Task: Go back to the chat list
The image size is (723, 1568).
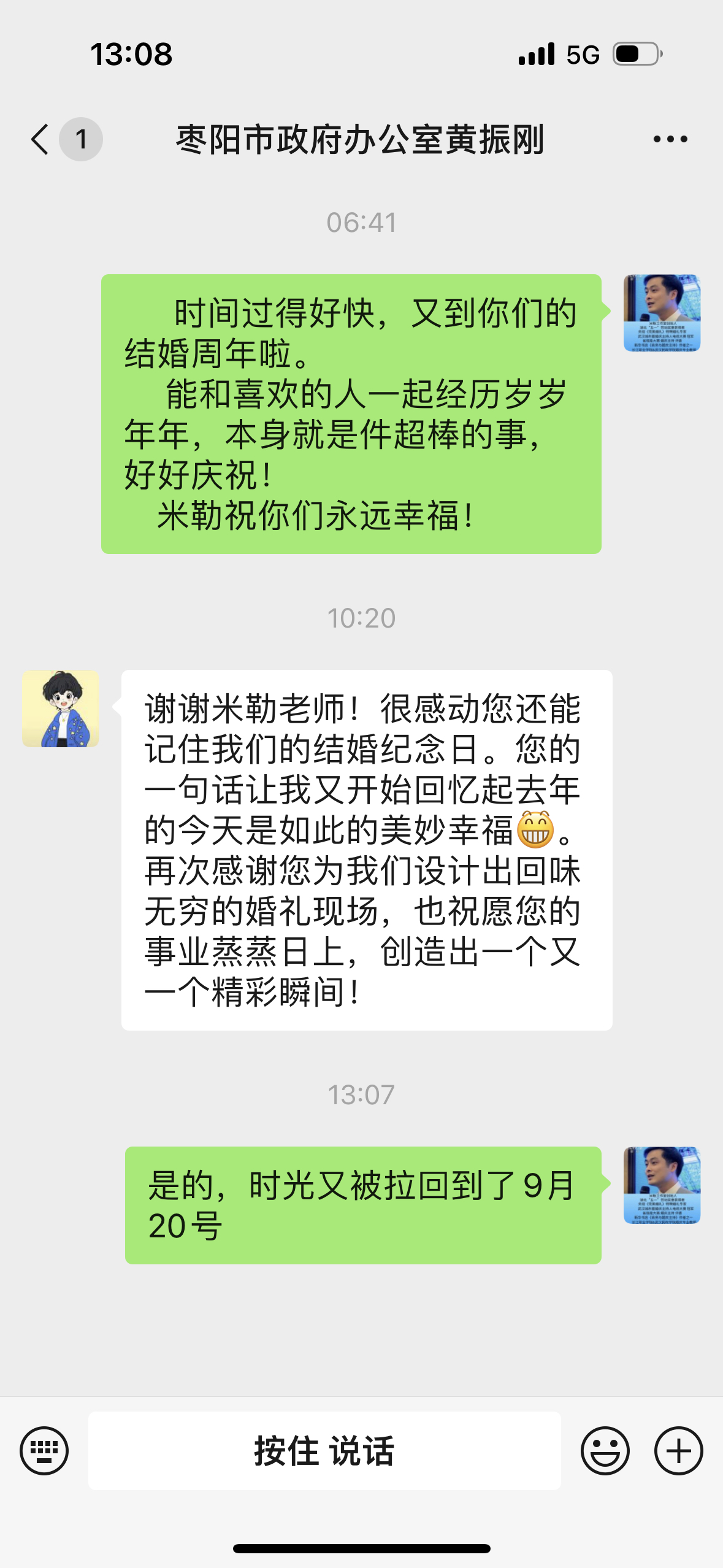Action: click(40, 139)
